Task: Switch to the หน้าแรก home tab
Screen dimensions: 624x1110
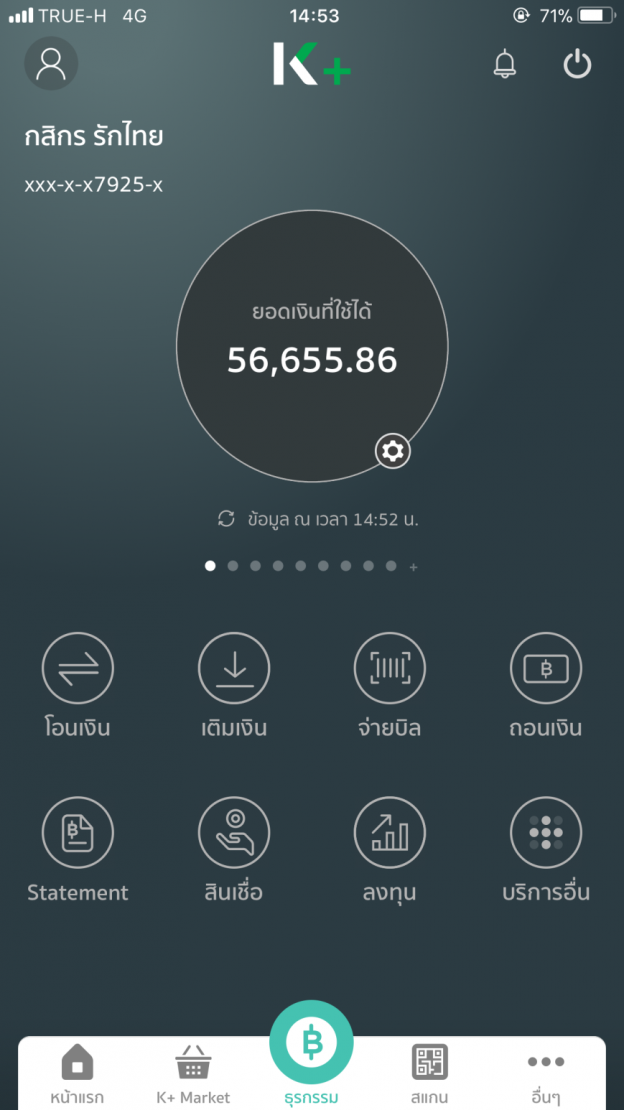Action: (x=77, y=1072)
